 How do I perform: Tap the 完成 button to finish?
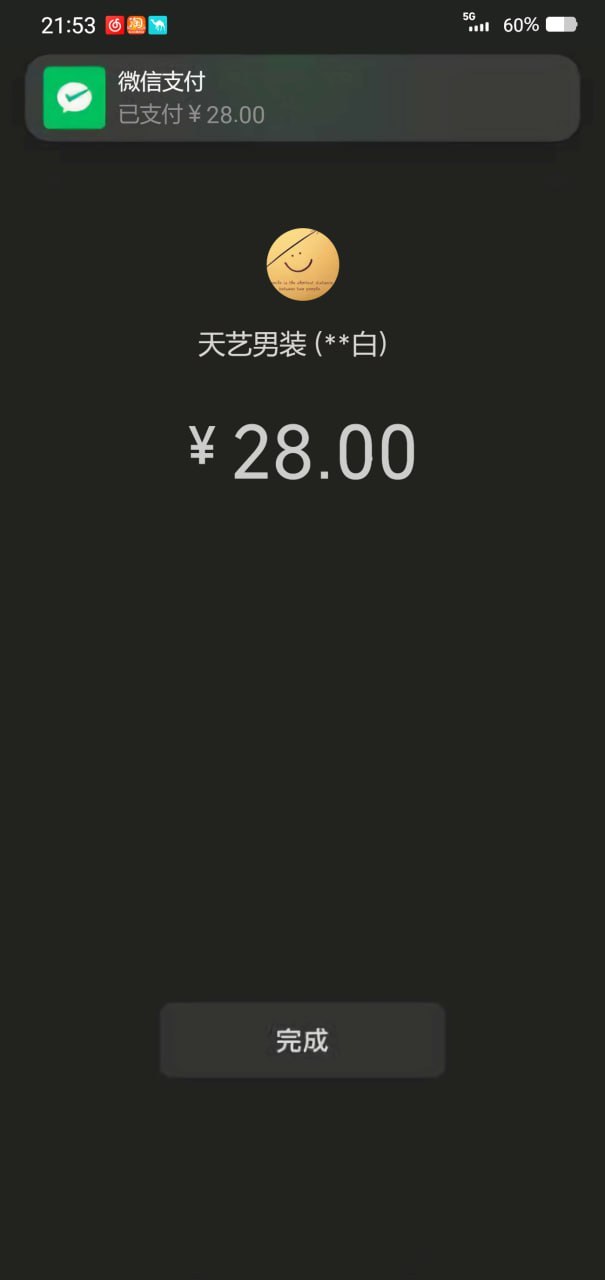(302, 1040)
